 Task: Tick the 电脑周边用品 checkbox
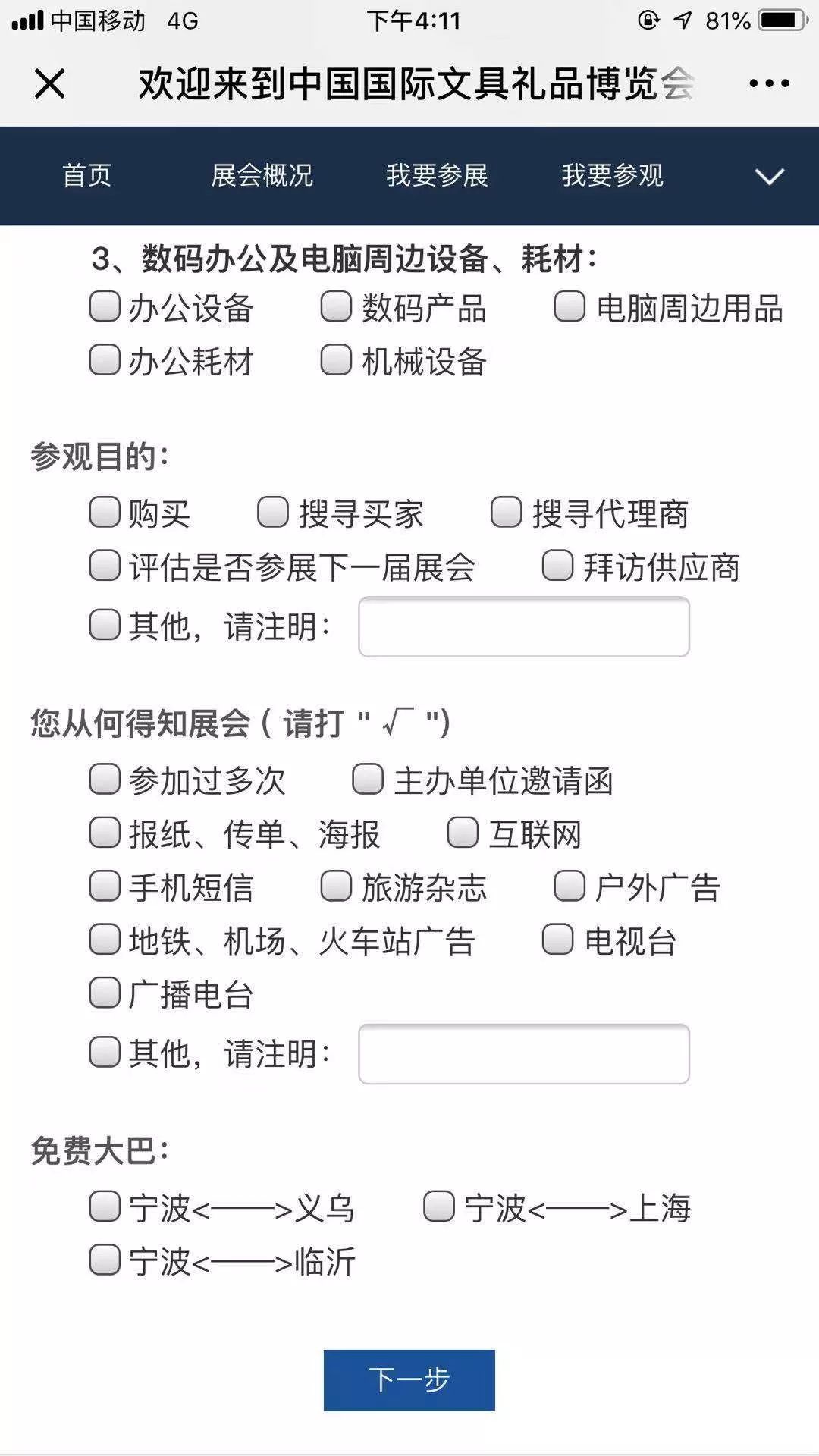(x=570, y=307)
